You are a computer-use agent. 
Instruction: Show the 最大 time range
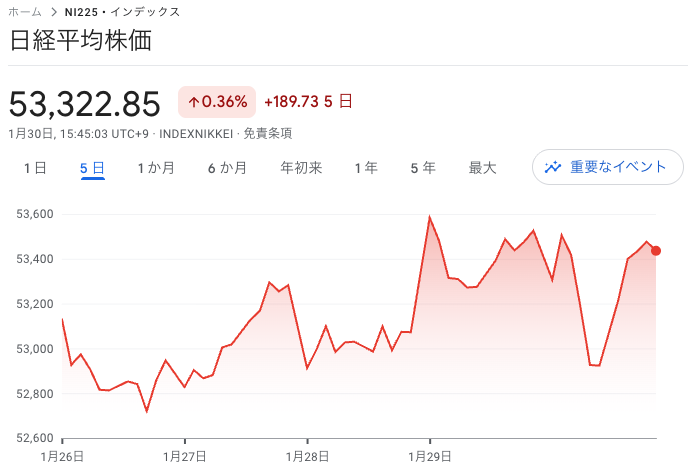[483, 168]
